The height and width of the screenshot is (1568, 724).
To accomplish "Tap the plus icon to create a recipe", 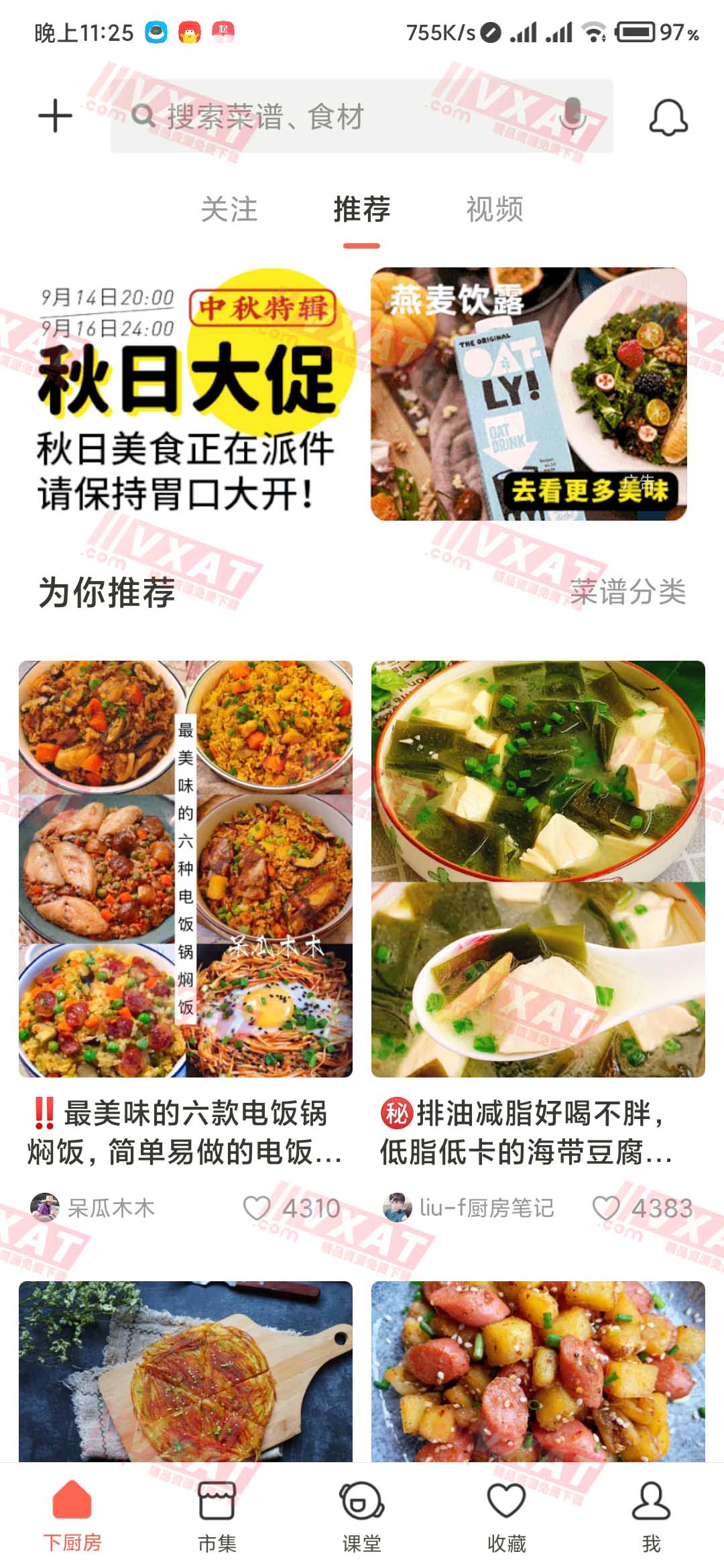I will point(55,116).
